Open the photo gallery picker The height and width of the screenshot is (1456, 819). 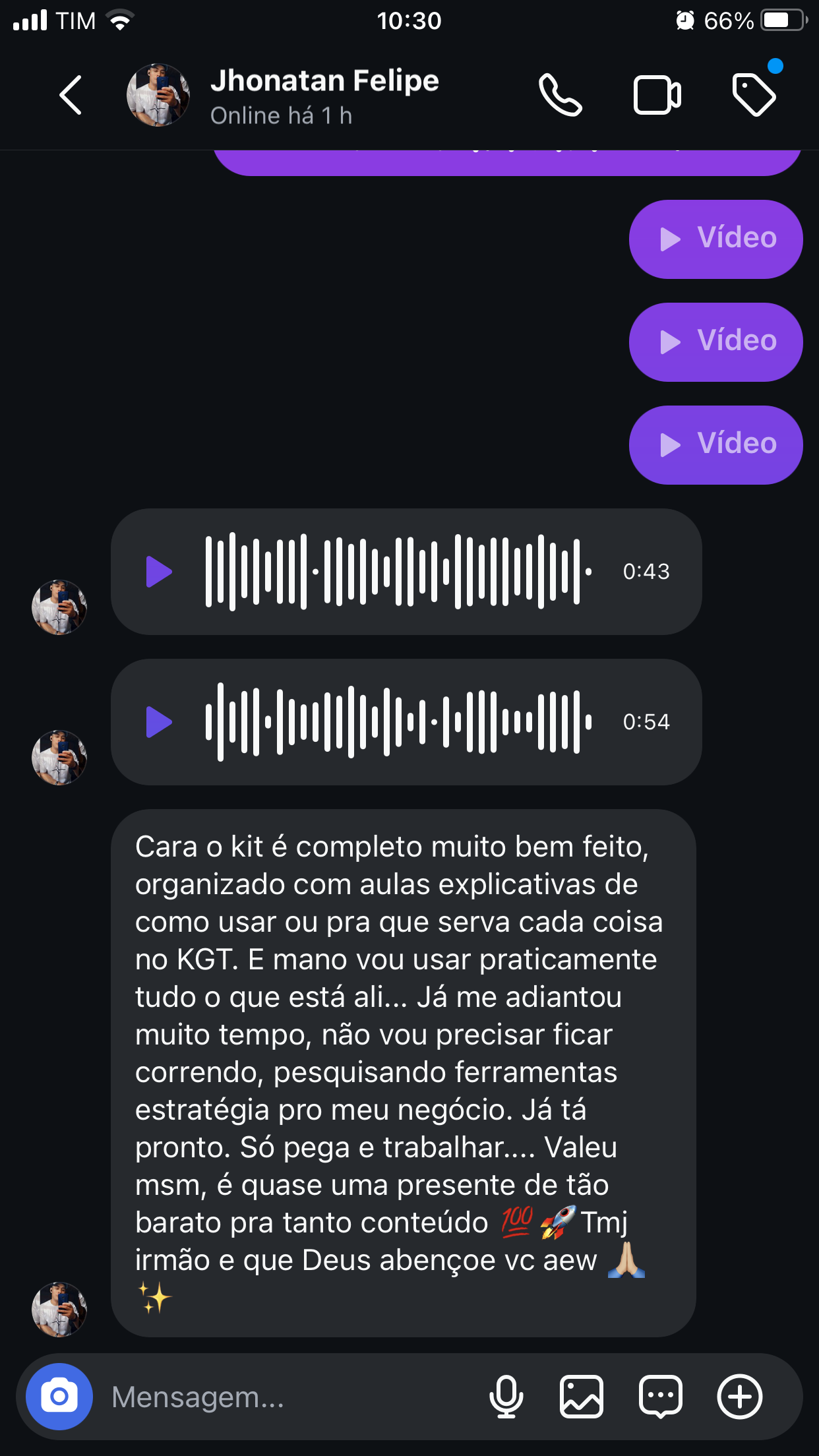(581, 1397)
